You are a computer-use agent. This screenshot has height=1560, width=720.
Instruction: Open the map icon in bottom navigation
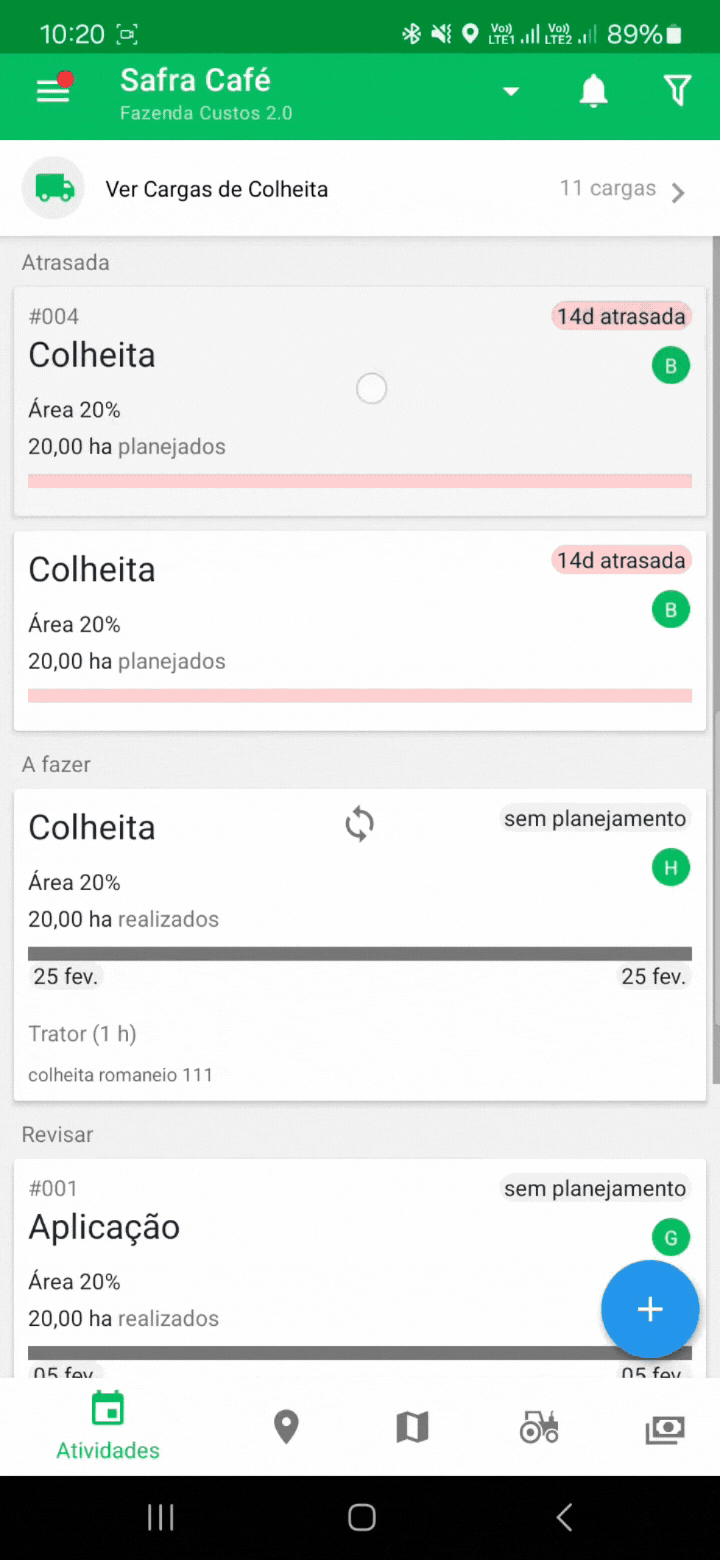point(412,1426)
